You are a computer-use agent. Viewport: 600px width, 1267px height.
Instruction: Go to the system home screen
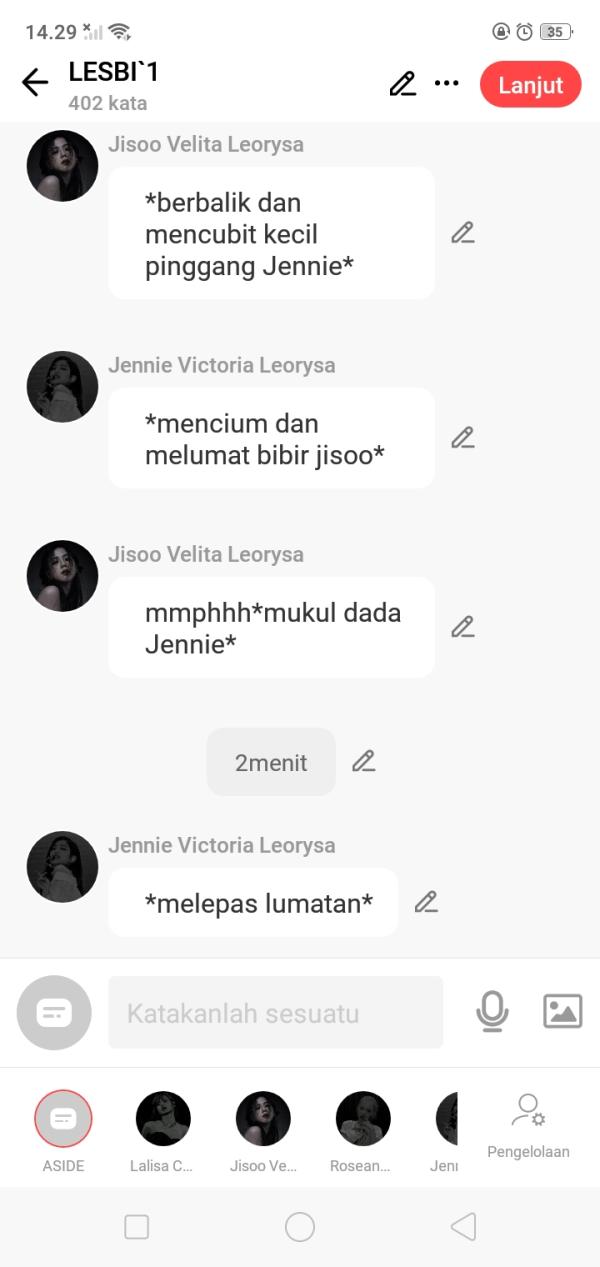300,1227
